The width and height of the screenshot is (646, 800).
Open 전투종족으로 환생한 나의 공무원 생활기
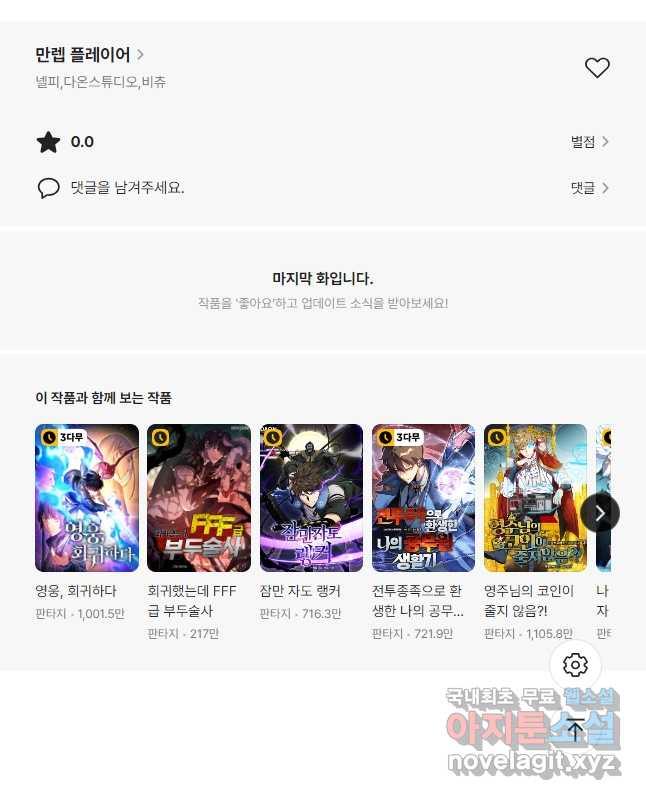point(423,498)
